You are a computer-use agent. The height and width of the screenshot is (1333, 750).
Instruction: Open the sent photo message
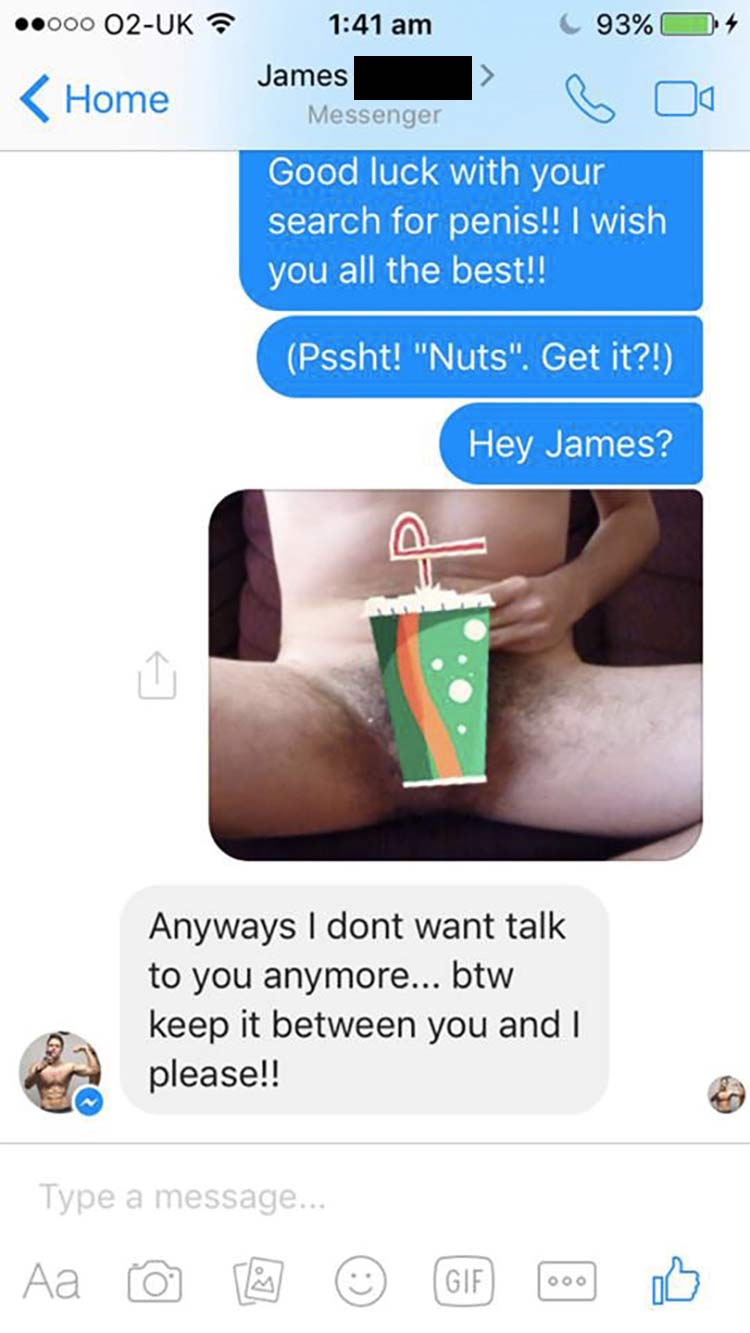[455, 674]
